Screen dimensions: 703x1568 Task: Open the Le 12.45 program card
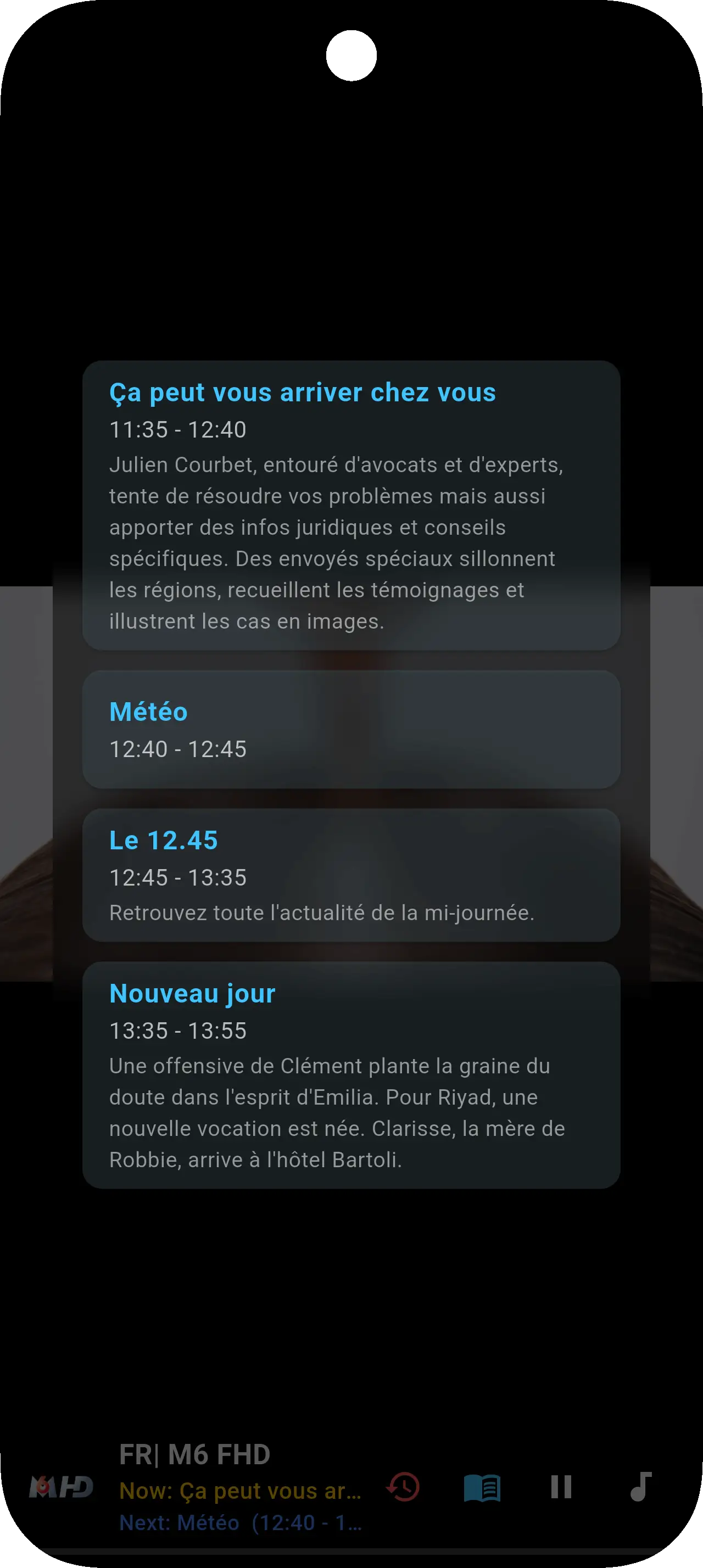[351, 875]
